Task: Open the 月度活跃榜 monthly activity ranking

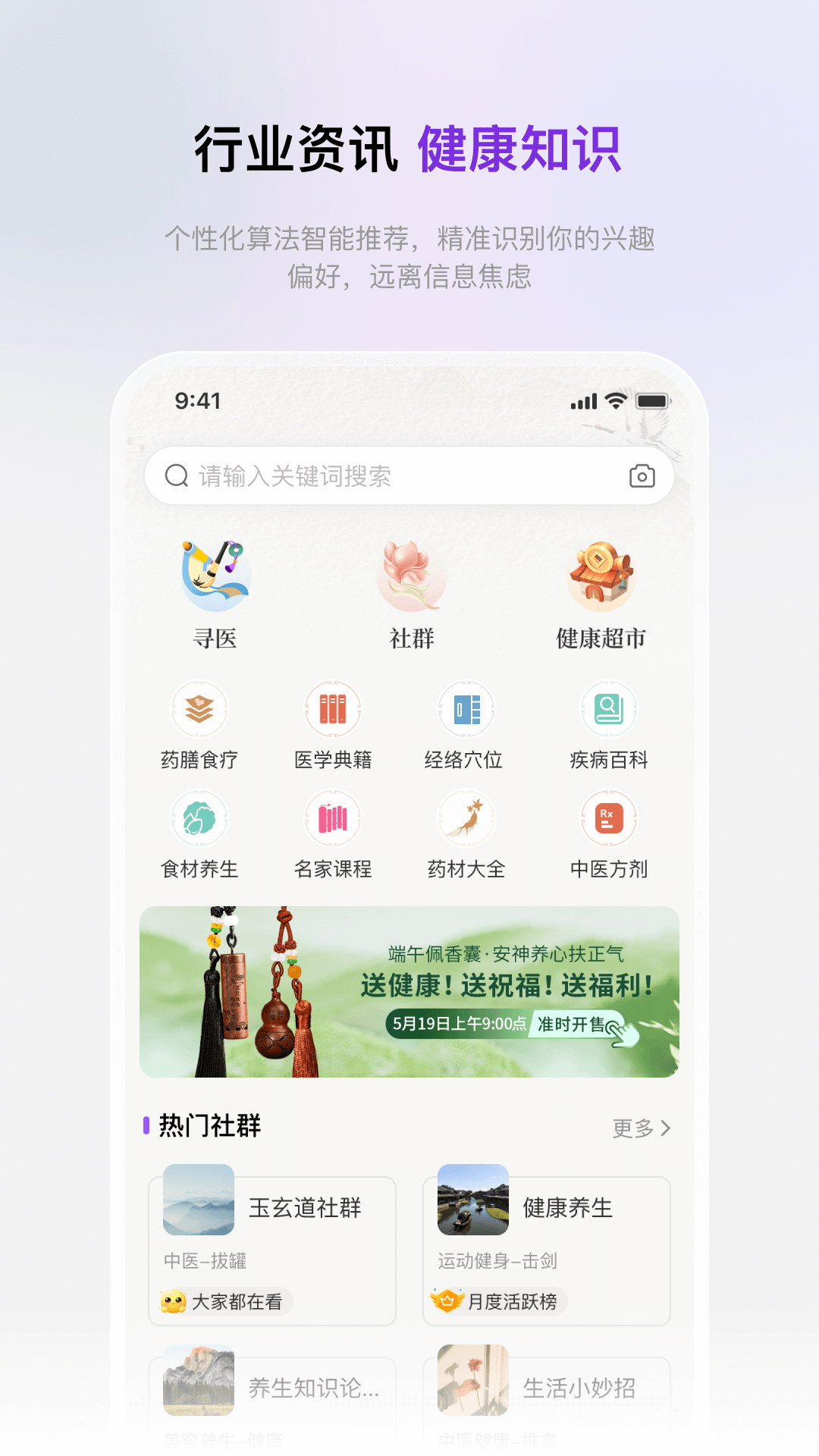Action: click(x=497, y=1301)
